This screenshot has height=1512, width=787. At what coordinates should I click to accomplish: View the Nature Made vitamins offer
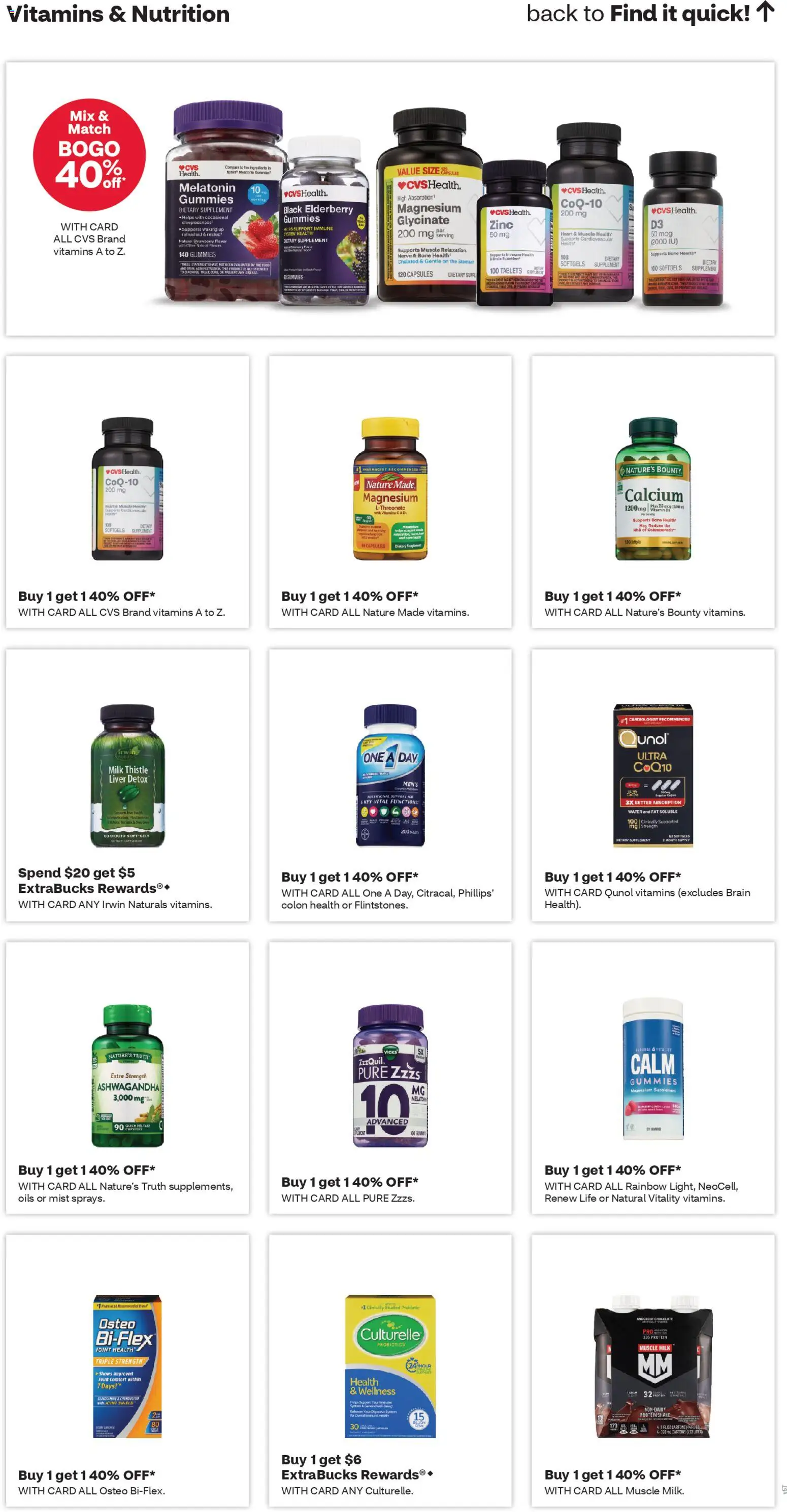tap(390, 492)
